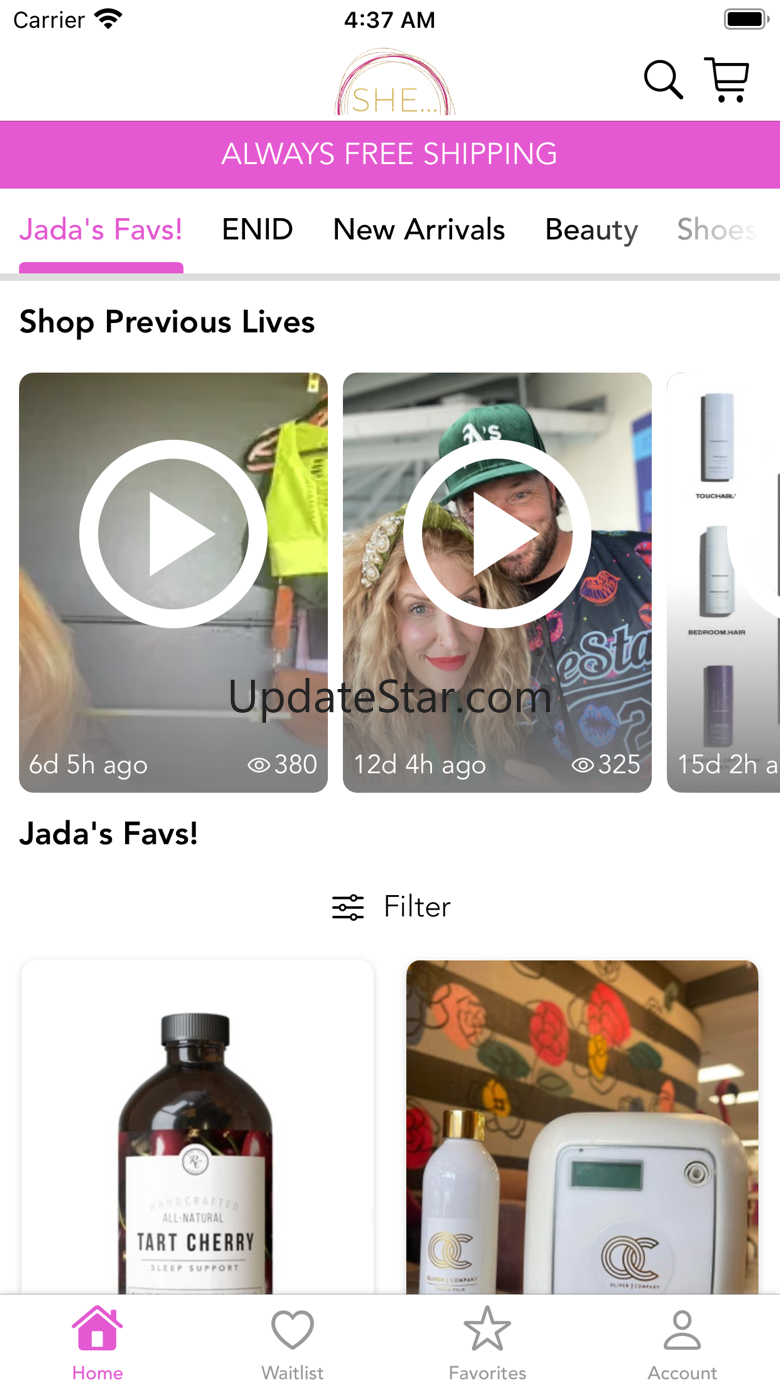Image resolution: width=780 pixels, height=1387 pixels.
Task: Tap the Home tab
Action: point(97,1345)
